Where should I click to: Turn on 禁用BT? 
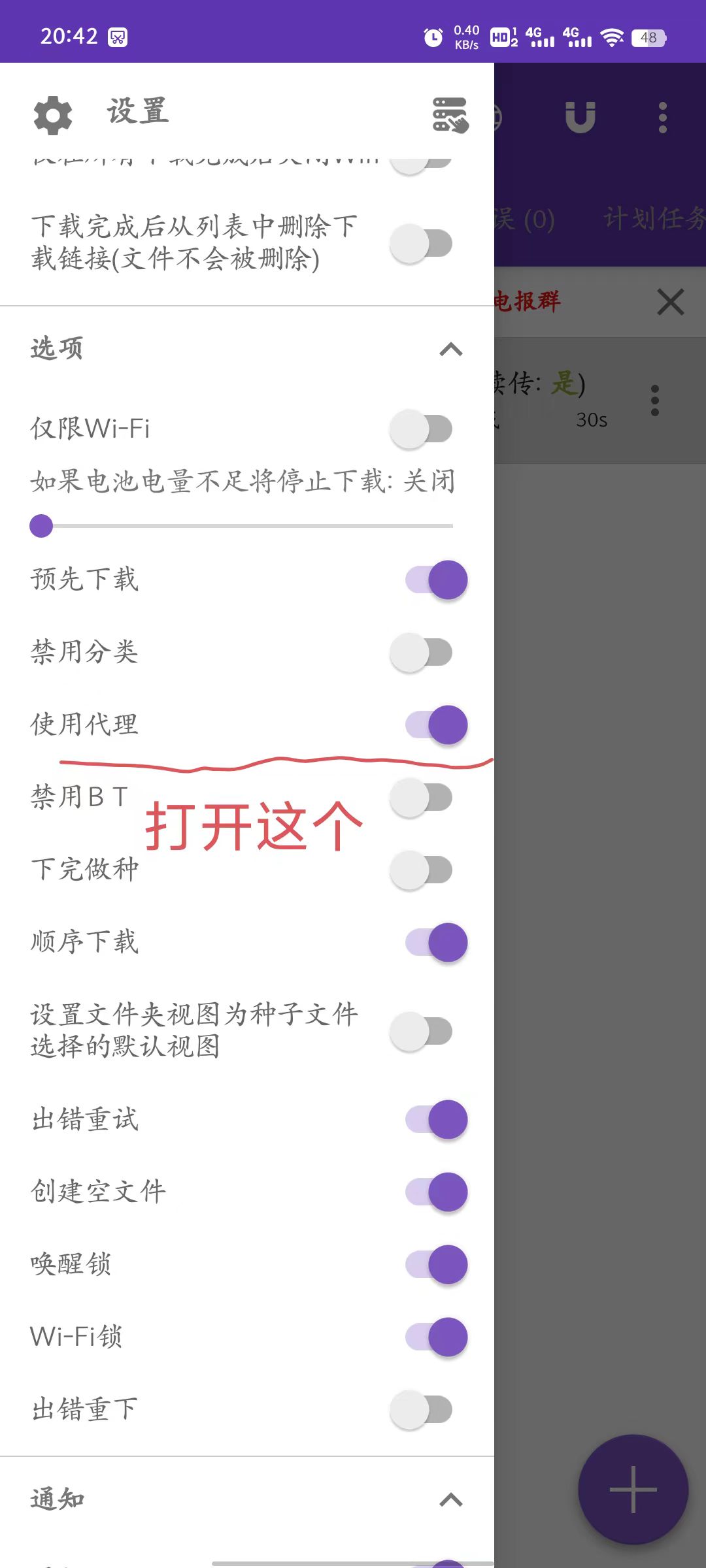click(x=422, y=797)
